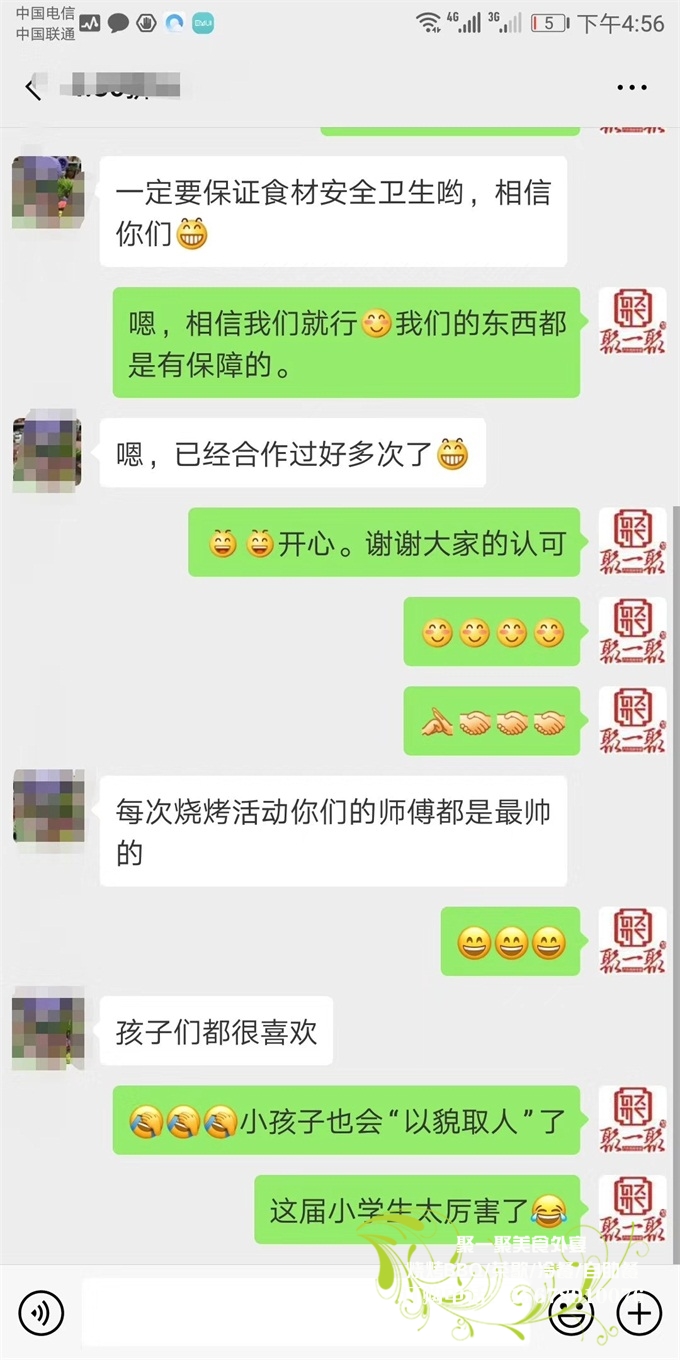Open the emoji picker
This screenshot has width=680, height=1360.
pos(571,1313)
